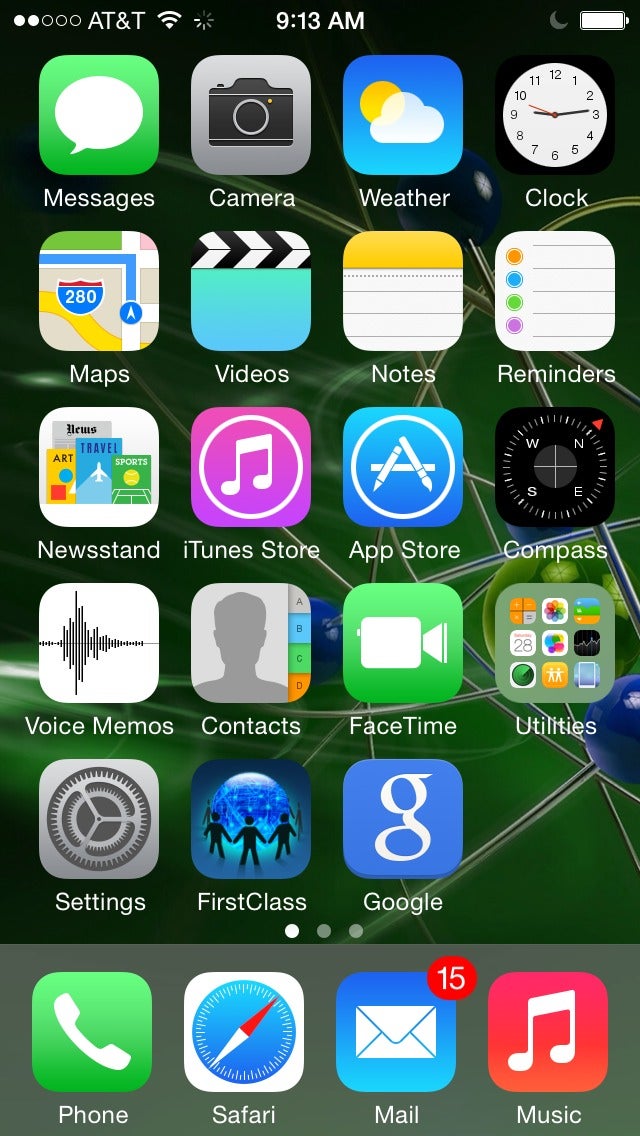The width and height of the screenshot is (640, 1136).
Task: Open the Compass app
Action: click(x=555, y=467)
